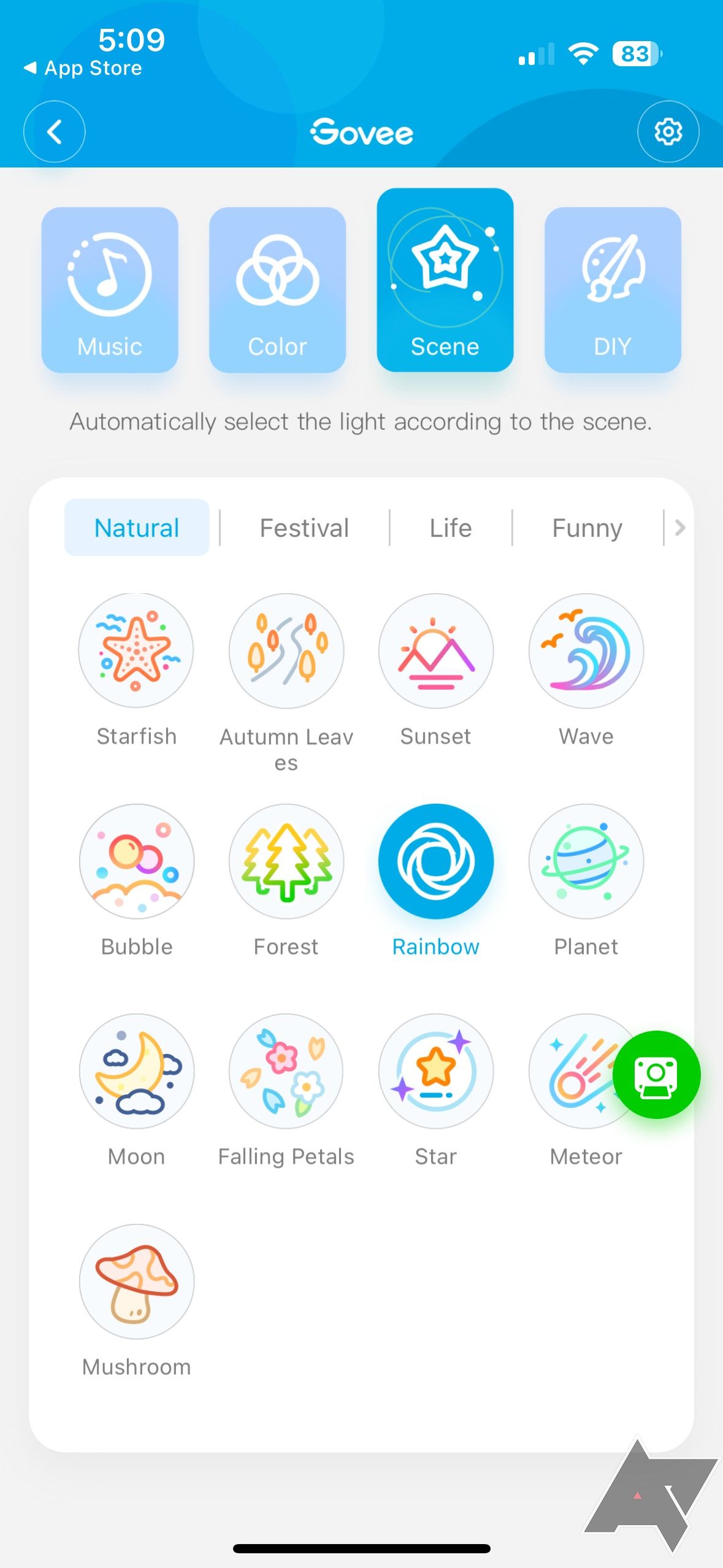
Task: Open the settings gear
Action: (668, 131)
